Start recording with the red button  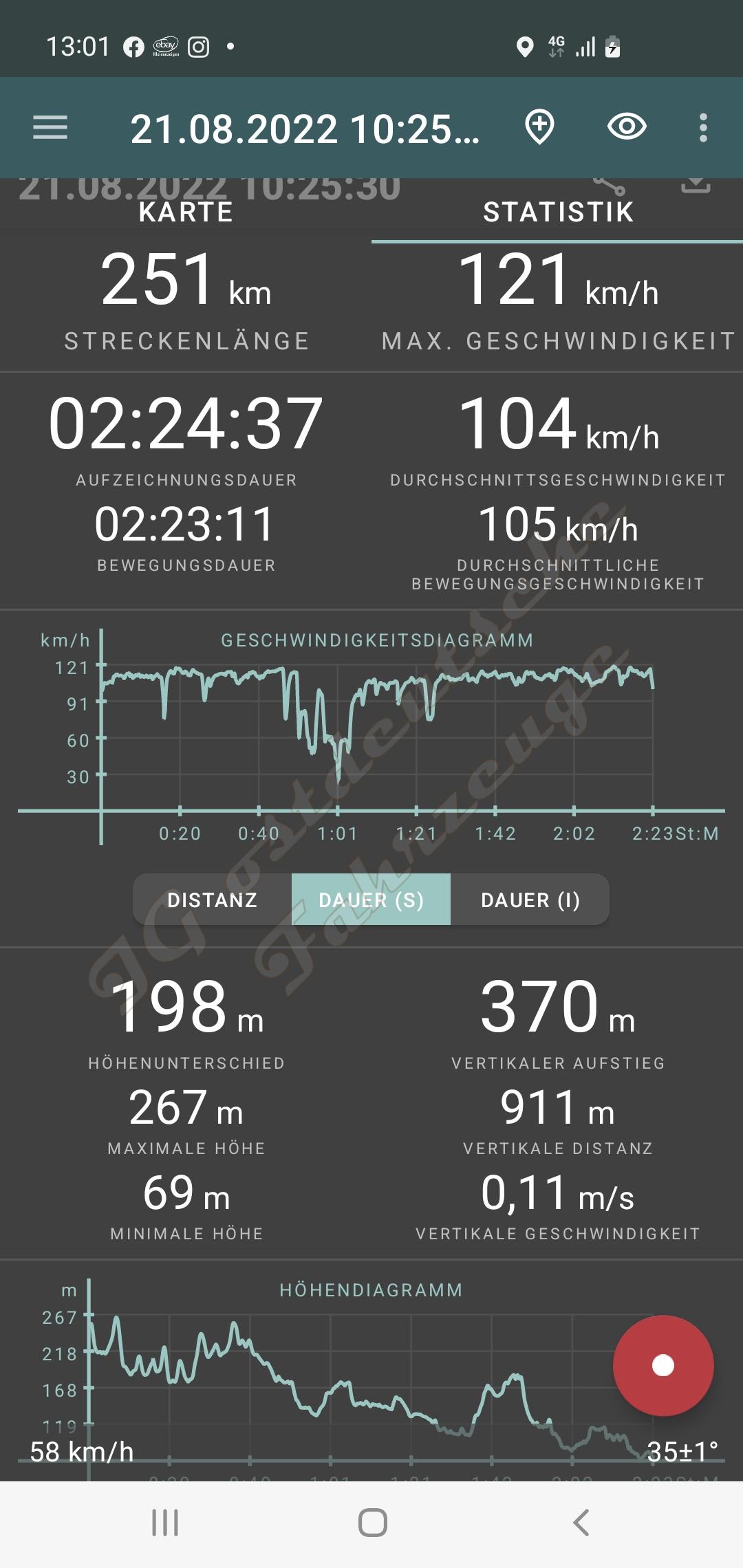663,1365
